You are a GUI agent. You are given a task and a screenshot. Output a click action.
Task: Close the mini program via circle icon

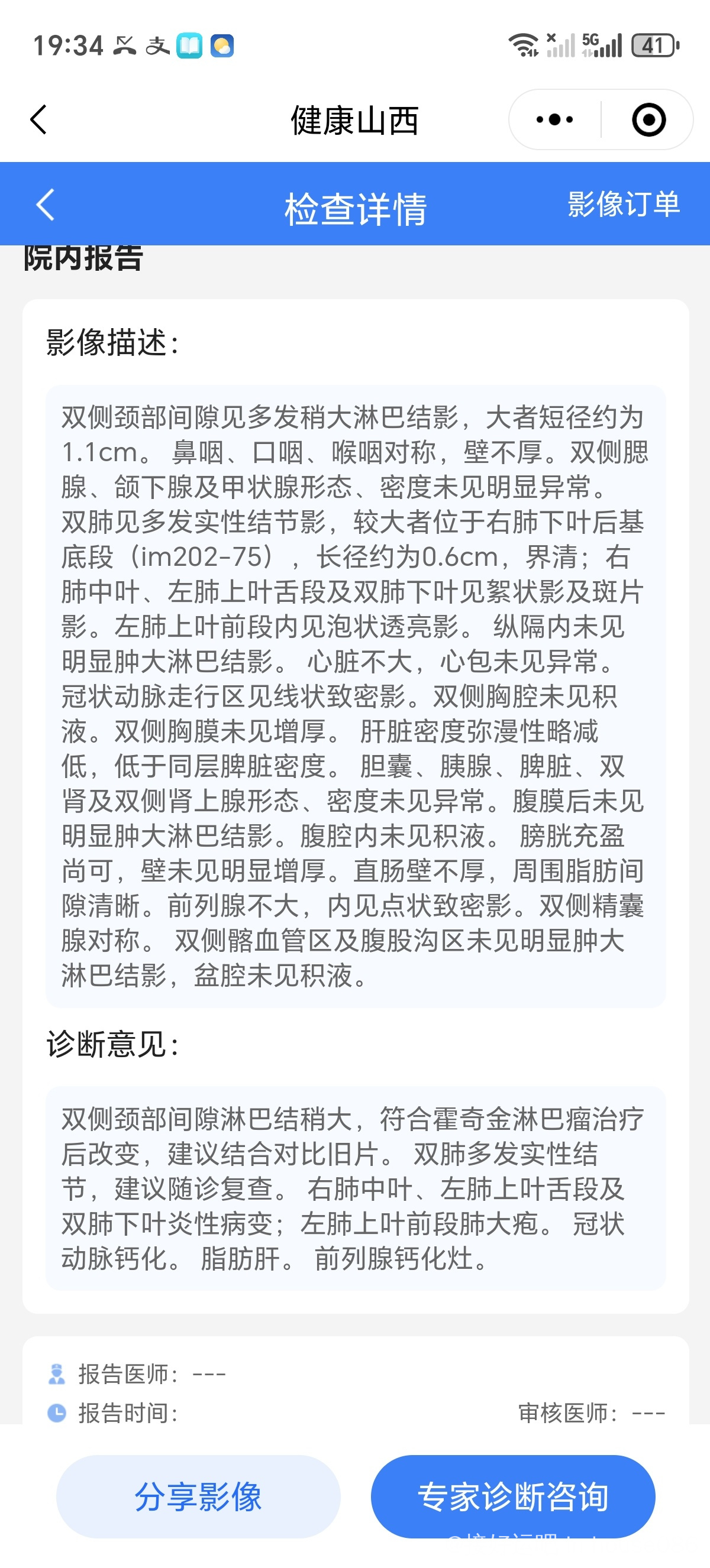pos(648,119)
